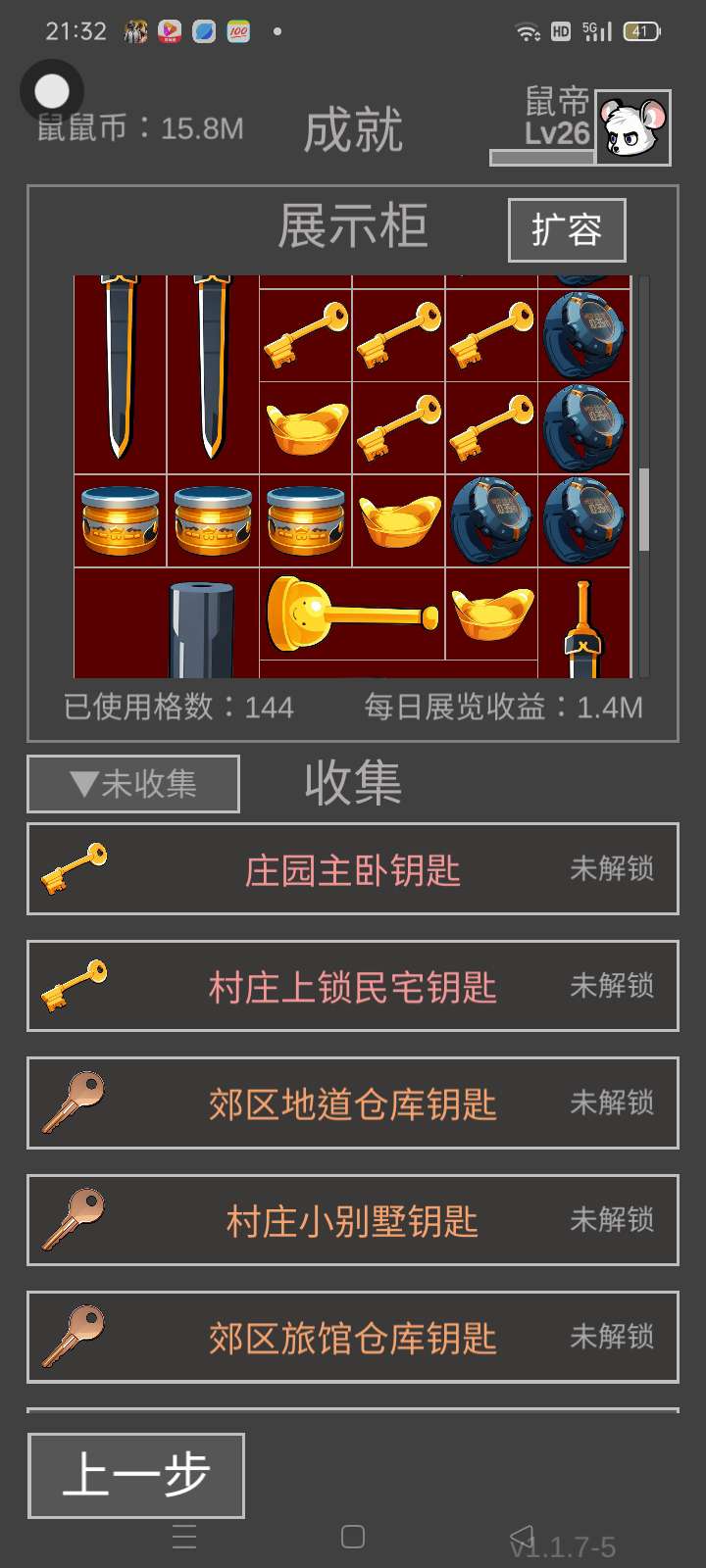Select the 村庄上锁民宅钥匙 row
This screenshot has width=706, height=1568.
tap(353, 986)
